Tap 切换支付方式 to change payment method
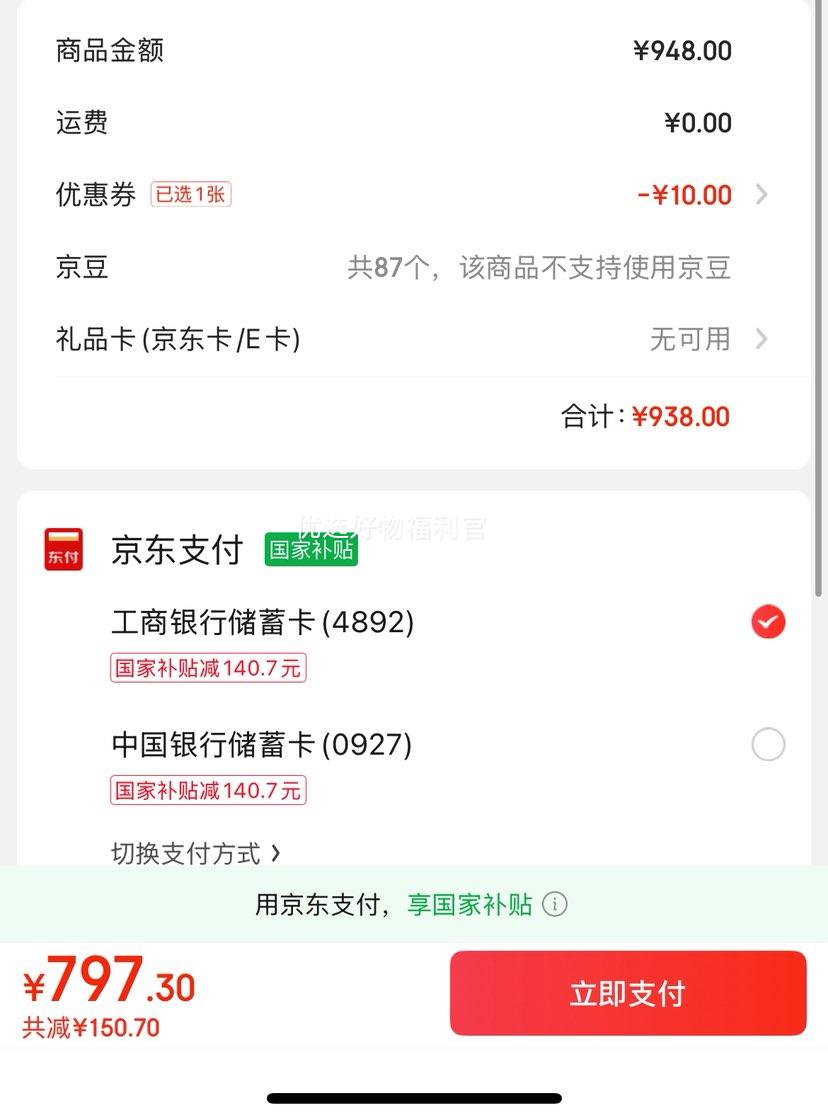 pyautogui.click(x=196, y=853)
